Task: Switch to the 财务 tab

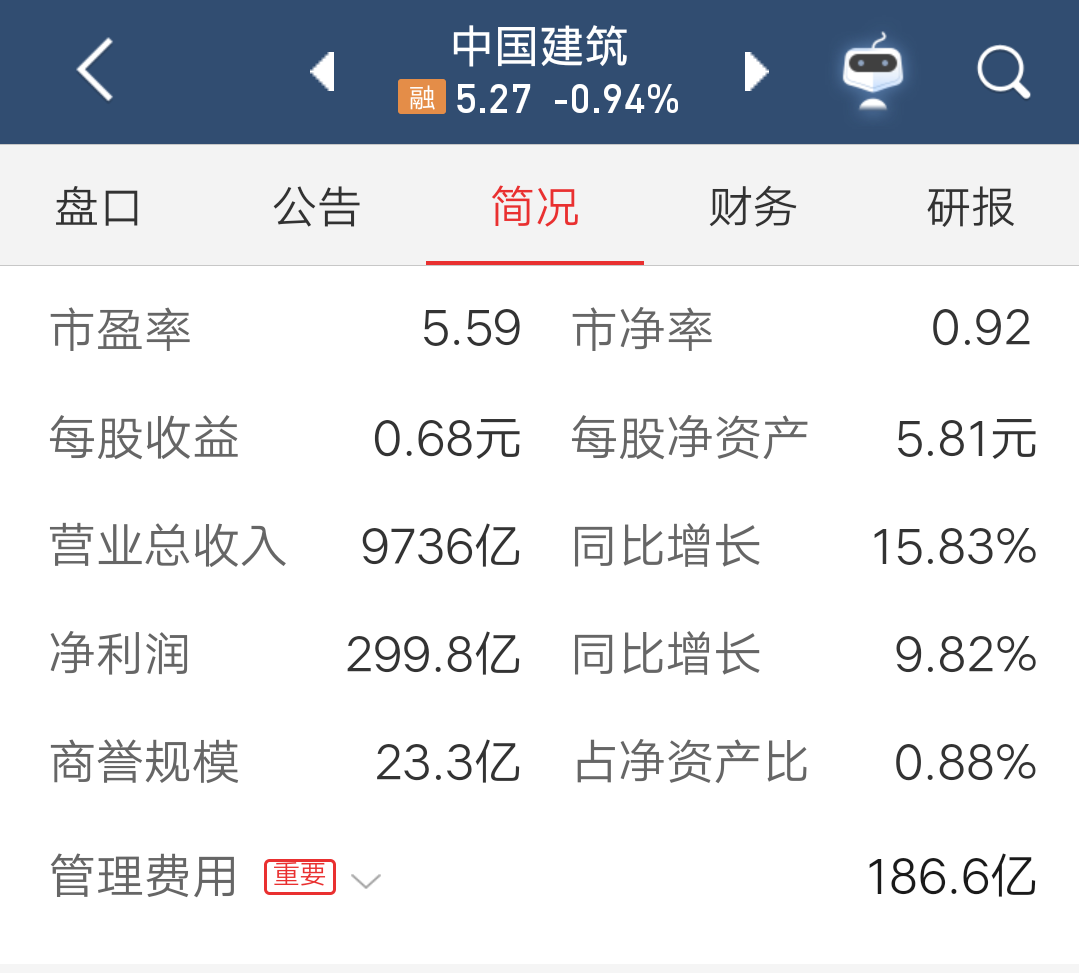Action: 753,207
